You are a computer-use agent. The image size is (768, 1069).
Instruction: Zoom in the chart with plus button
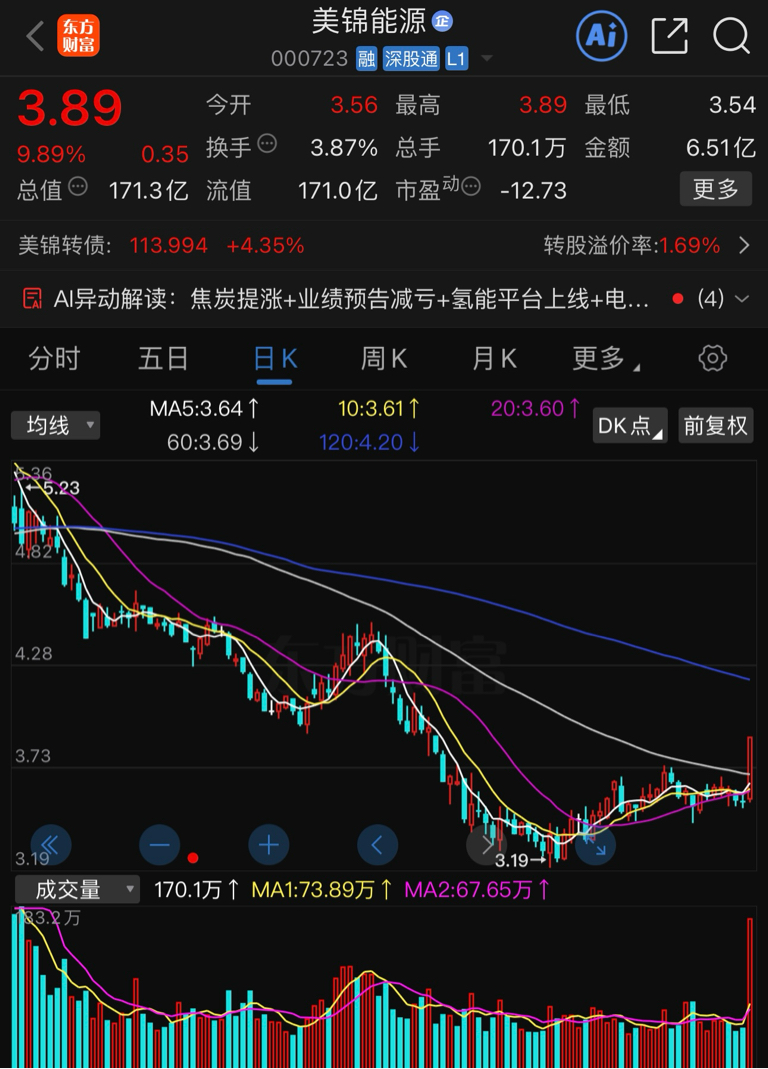point(269,845)
